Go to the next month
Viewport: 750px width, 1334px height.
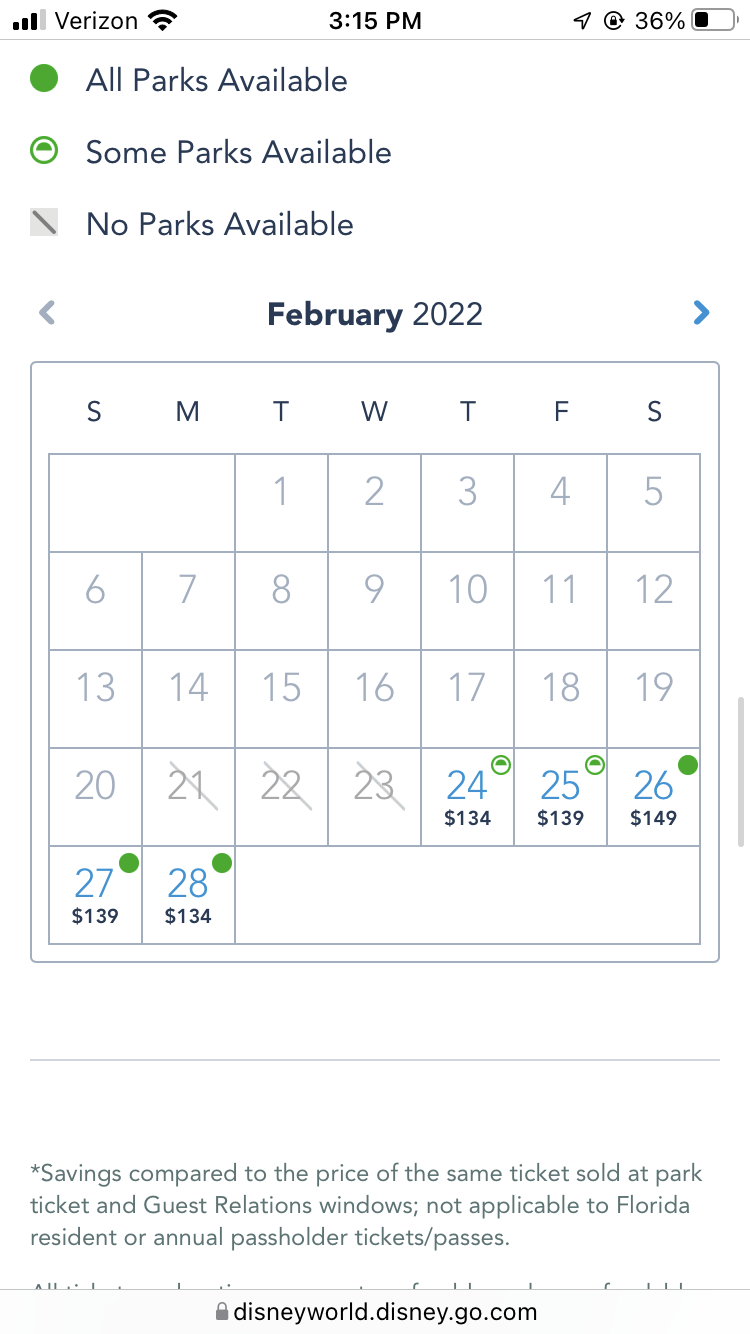[701, 313]
